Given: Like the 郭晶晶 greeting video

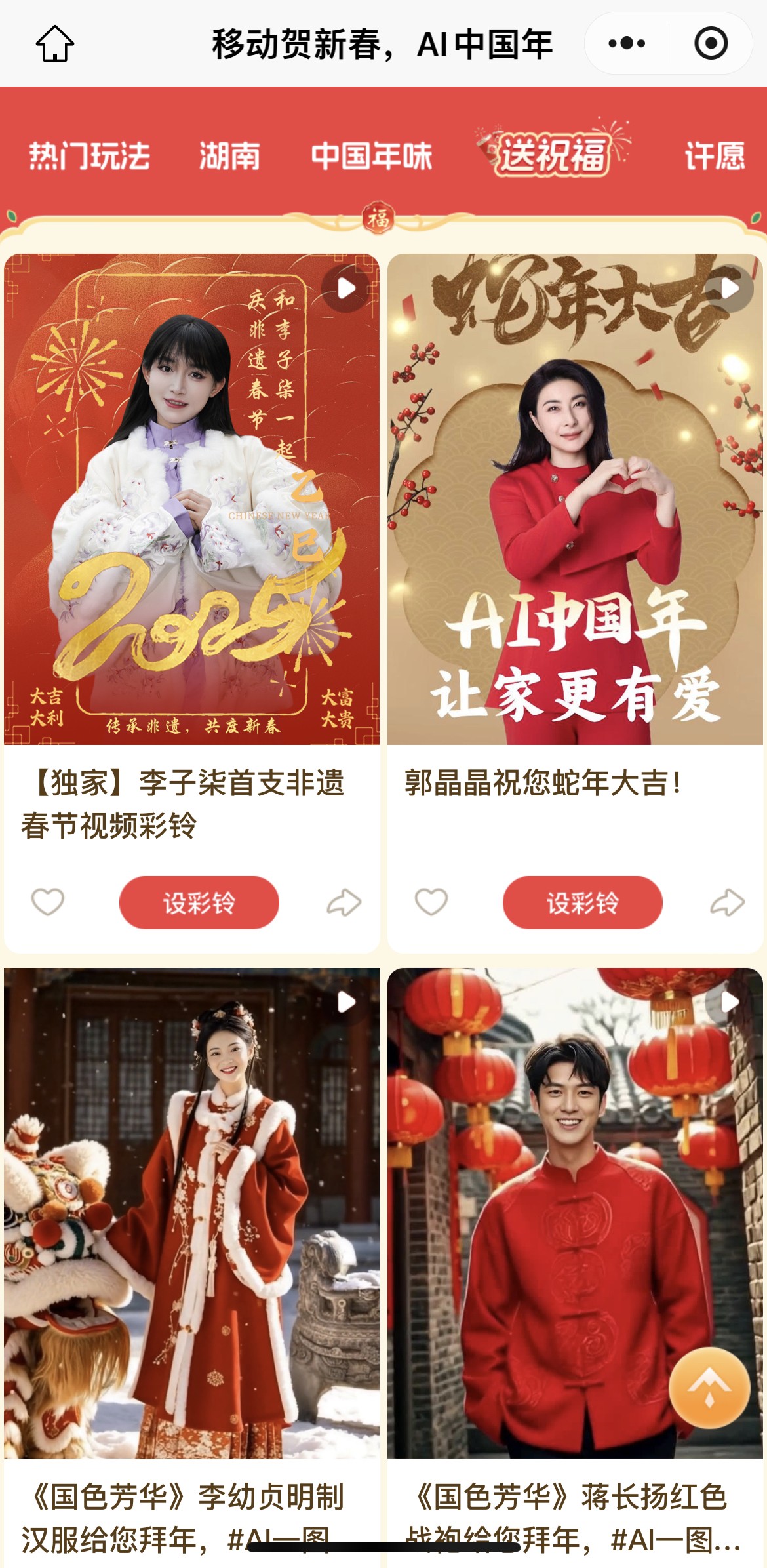Looking at the screenshot, I should [x=431, y=902].
